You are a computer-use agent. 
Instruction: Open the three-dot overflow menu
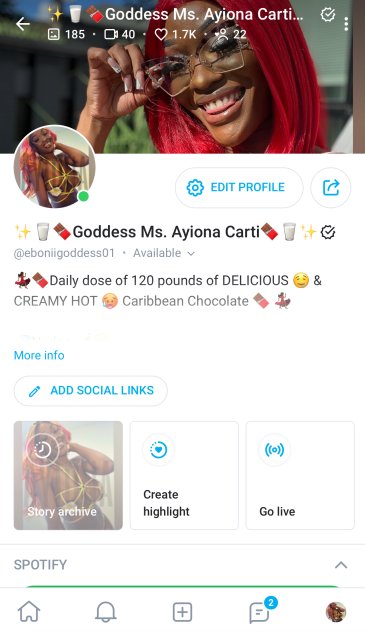[x=346, y=24]
